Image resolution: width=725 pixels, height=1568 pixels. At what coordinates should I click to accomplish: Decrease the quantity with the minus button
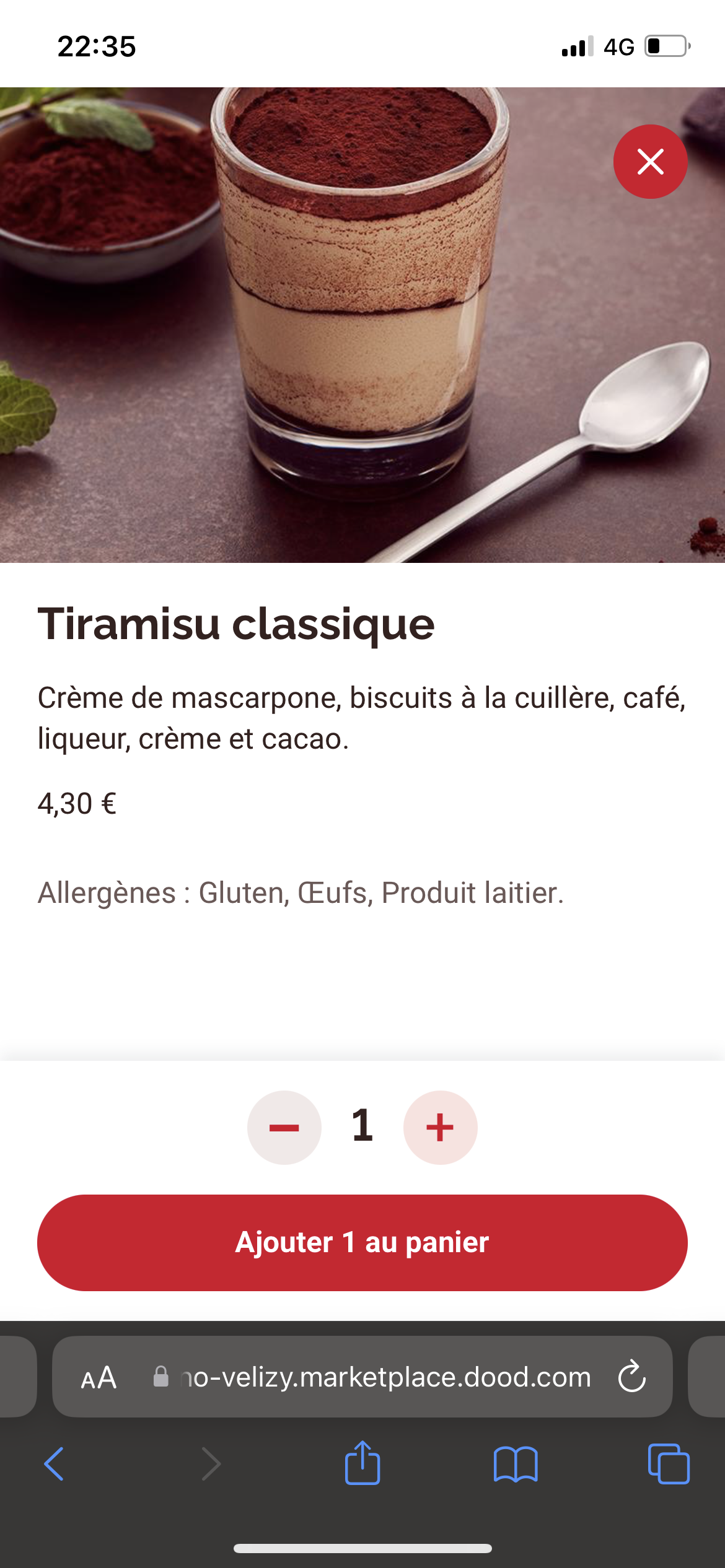pyautogui.click(x=284, y=1127)
